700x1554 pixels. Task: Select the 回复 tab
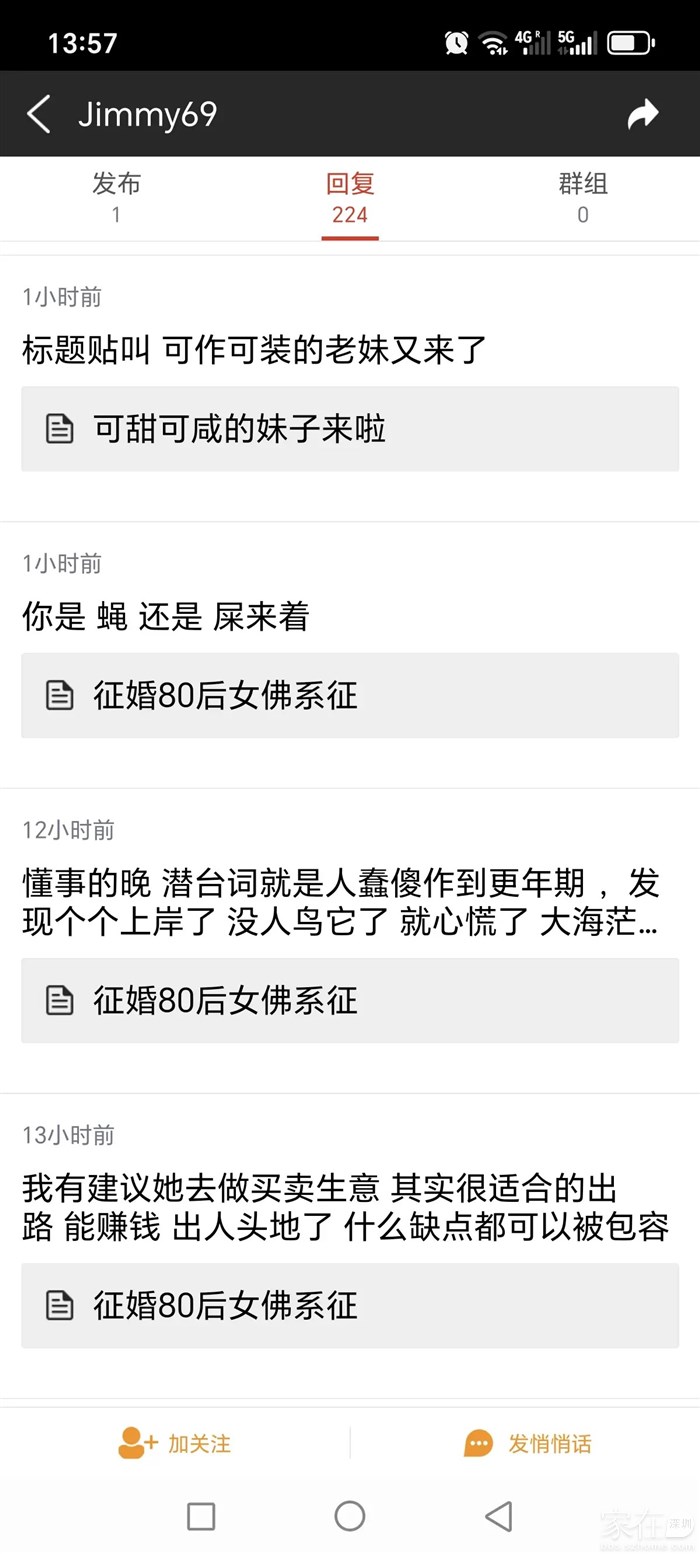pyautogui.click(x=349, y=197)
